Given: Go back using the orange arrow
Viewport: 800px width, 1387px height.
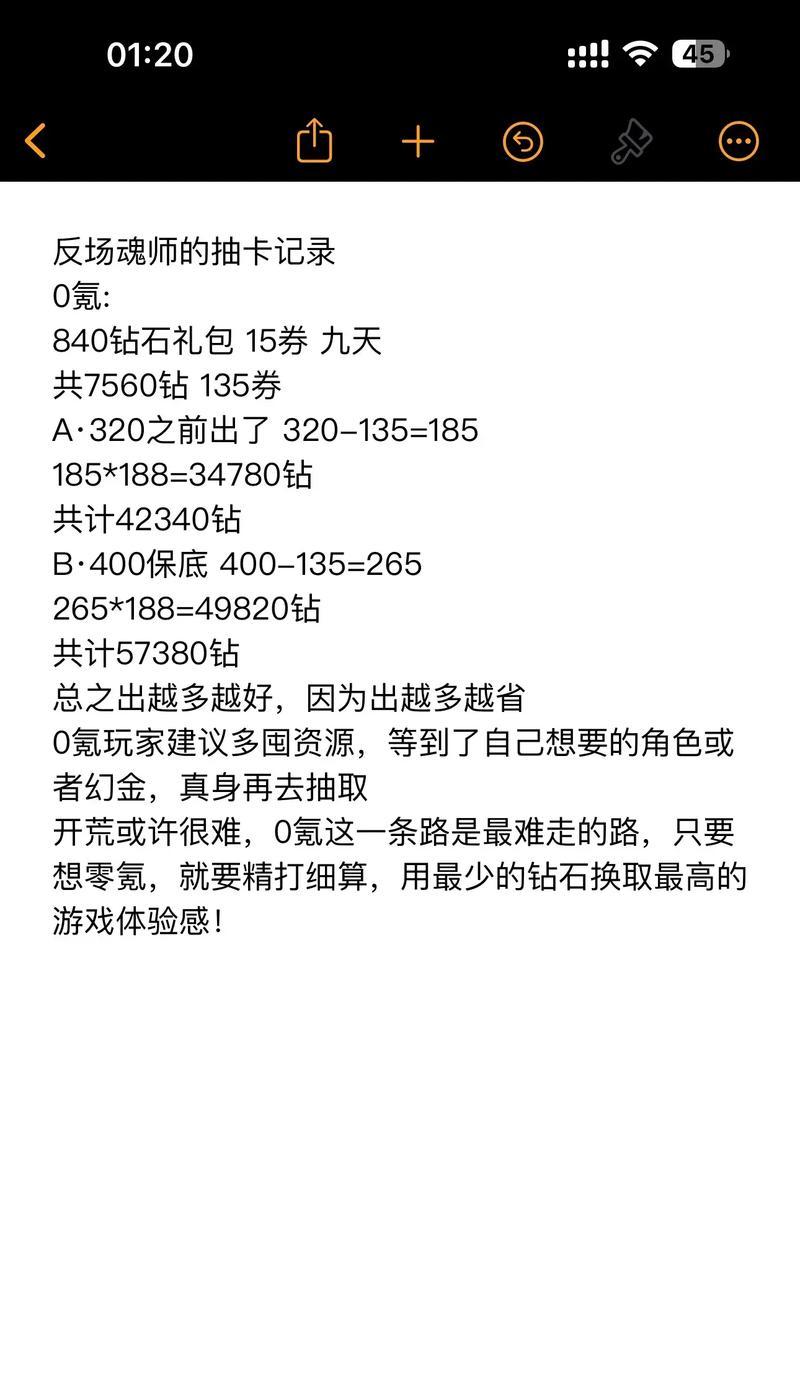Looking at the screenshot, I should pyautogui.click(x=35, y=141).
